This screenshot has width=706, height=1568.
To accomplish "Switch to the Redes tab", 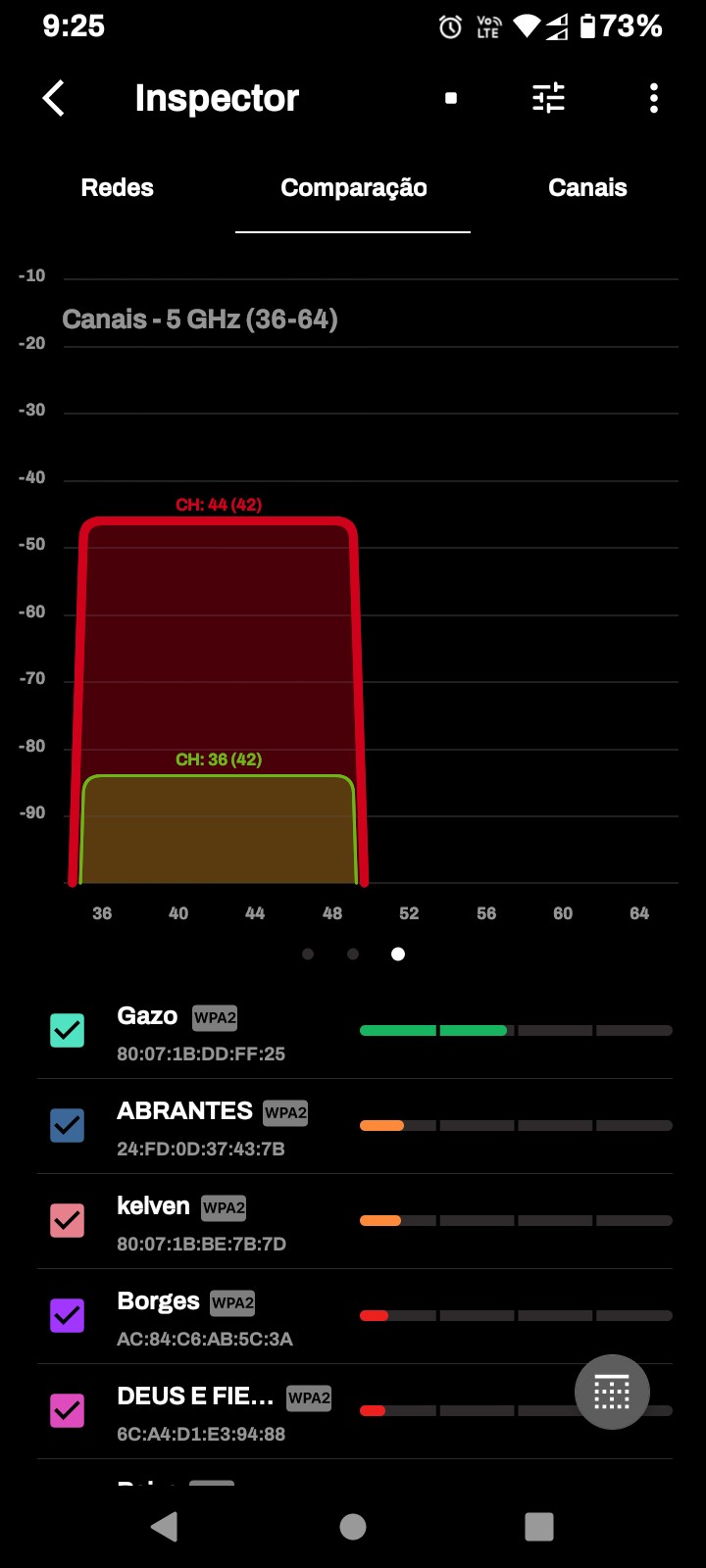I will coord(117,188).
